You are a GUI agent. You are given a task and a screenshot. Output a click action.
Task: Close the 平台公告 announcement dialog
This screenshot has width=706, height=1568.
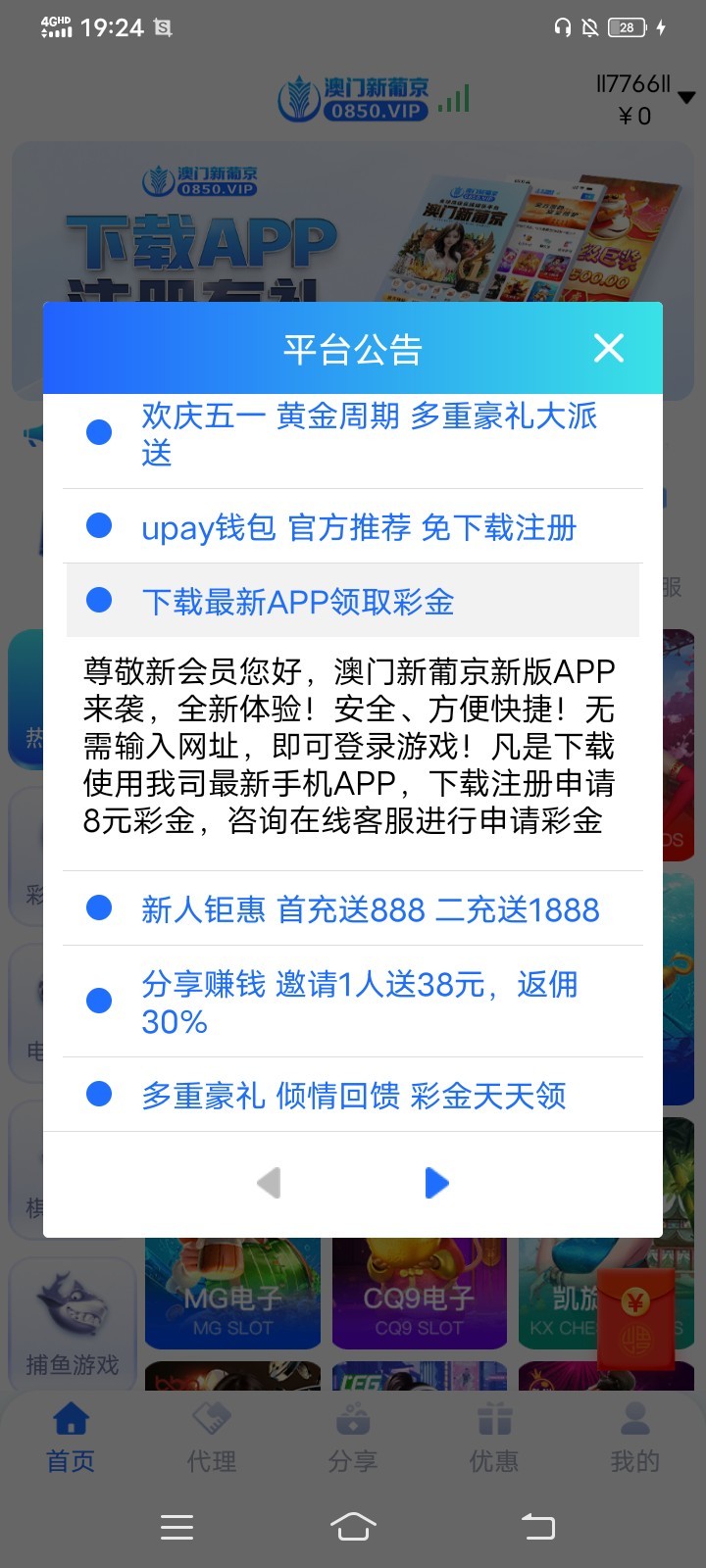608,348
